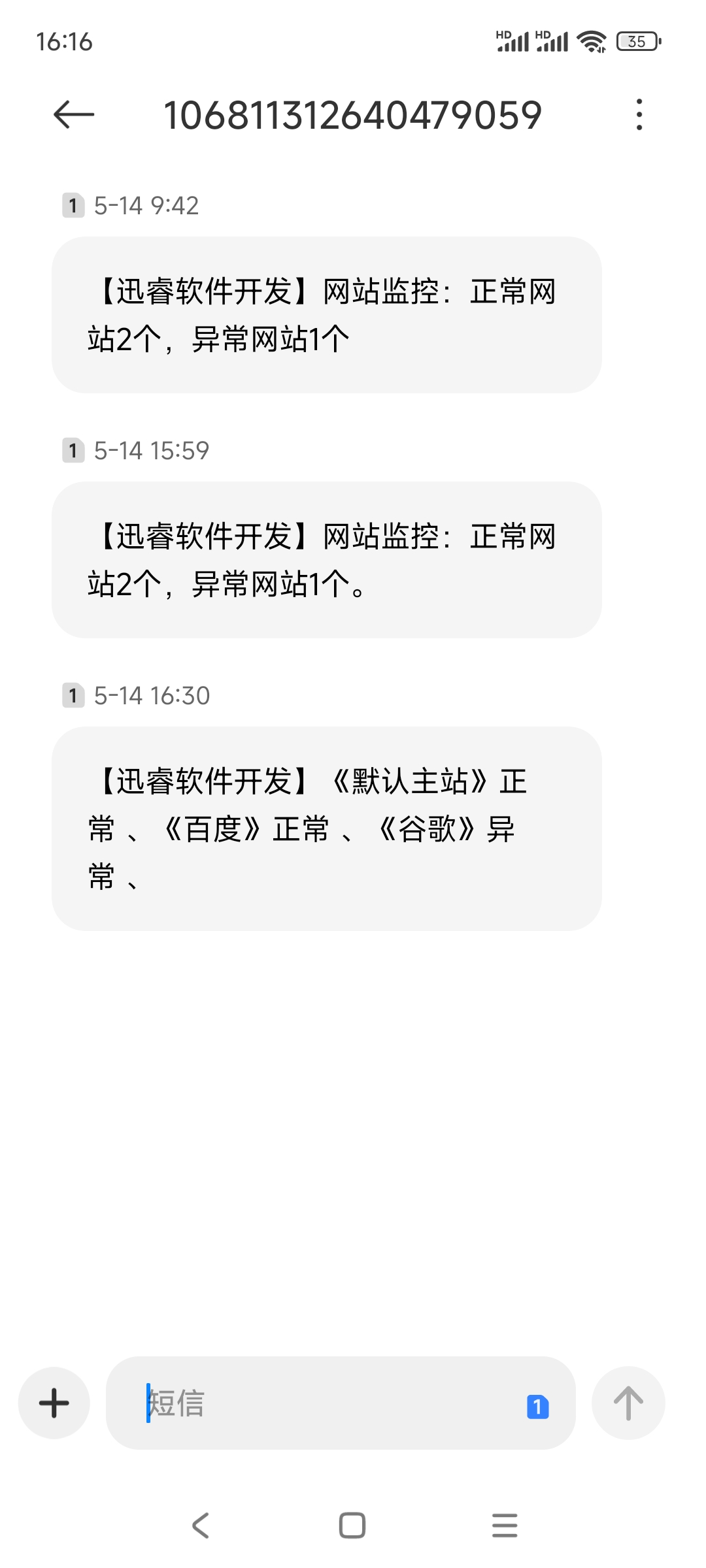Go back using the top arrow
706x1568 pixels.
[73, 115]
